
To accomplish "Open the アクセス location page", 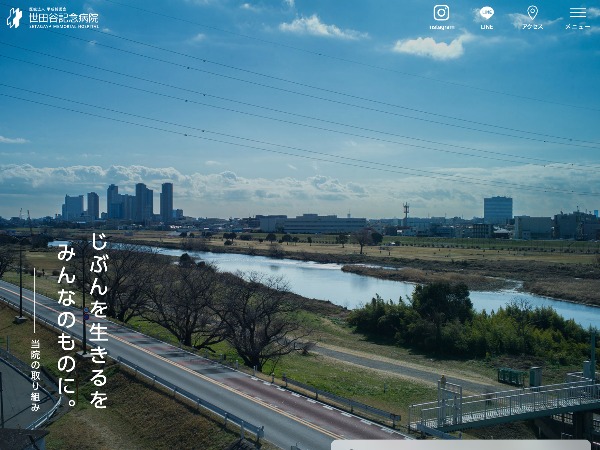I will 532,16.
